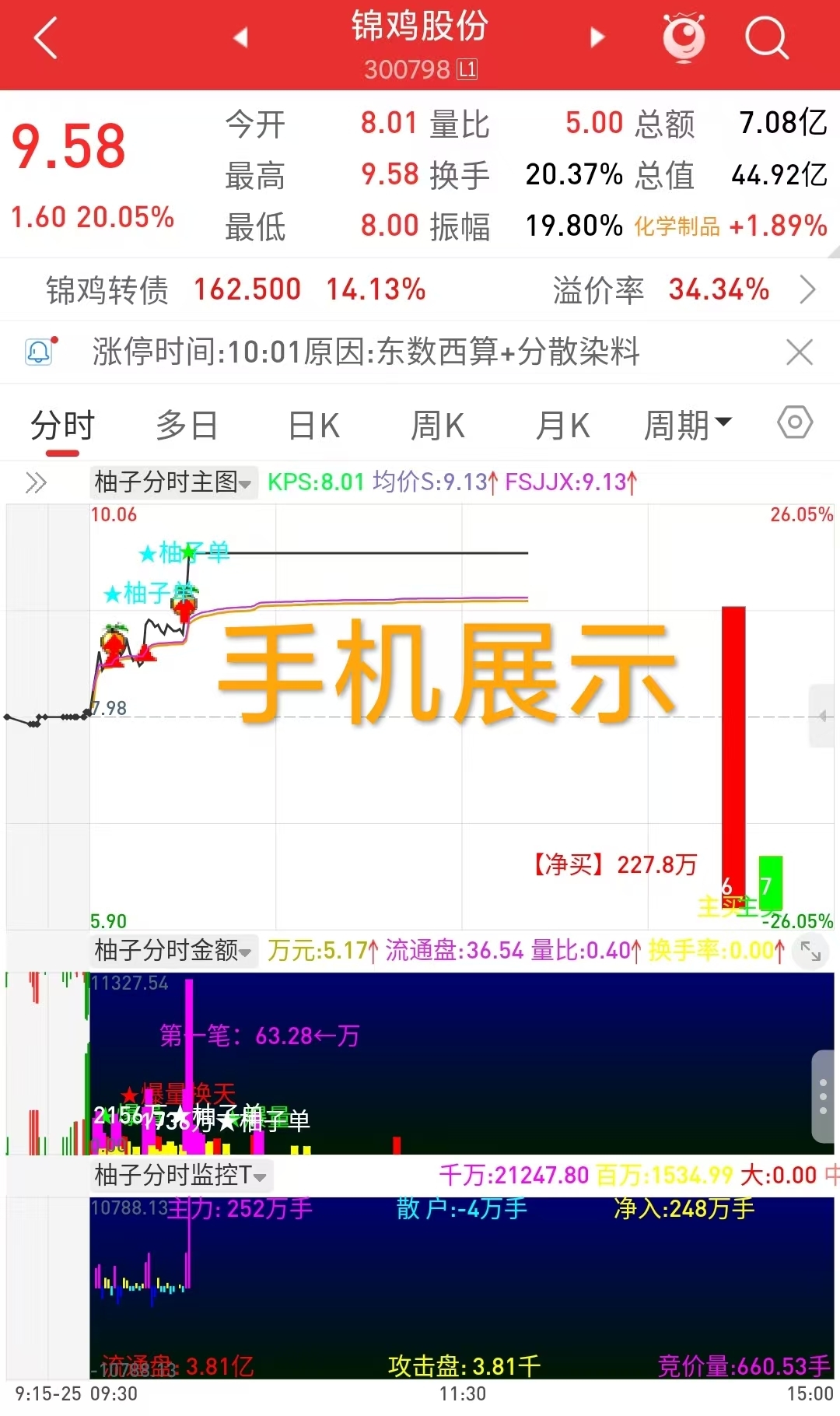Show the 月K chart
Screen dimensions: 840x1416
[562, 426]
